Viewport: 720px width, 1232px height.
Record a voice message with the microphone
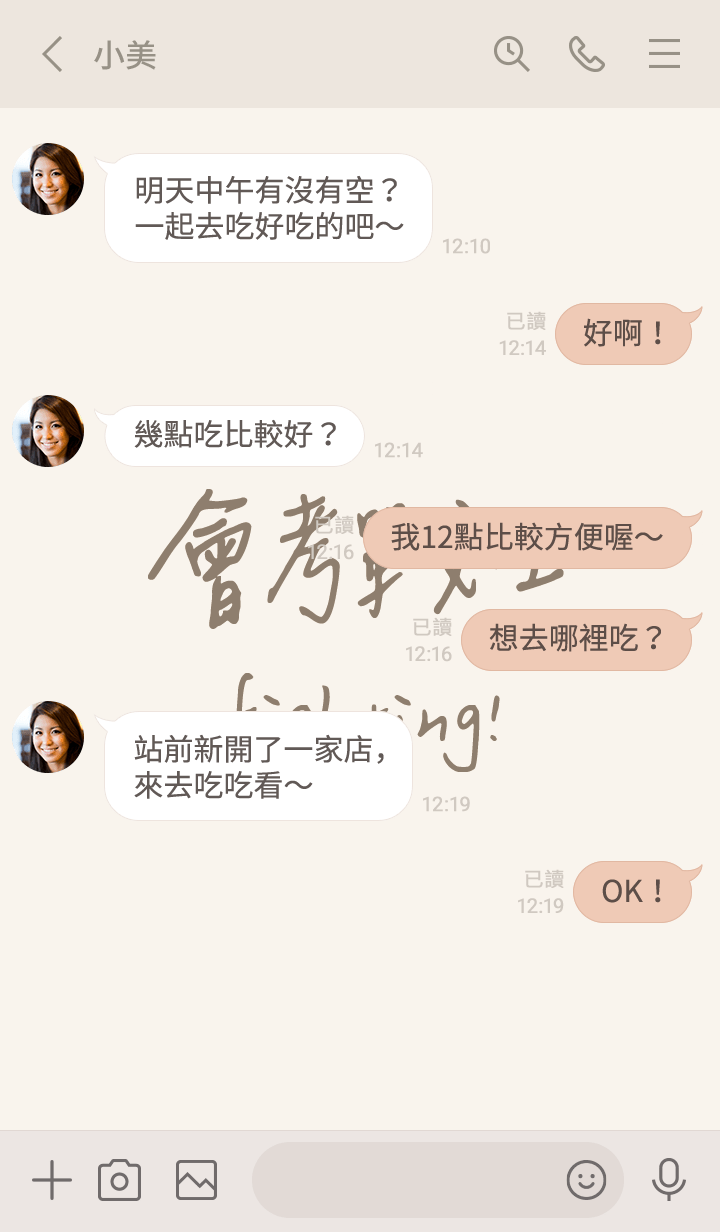click(x=668, y=1181)
